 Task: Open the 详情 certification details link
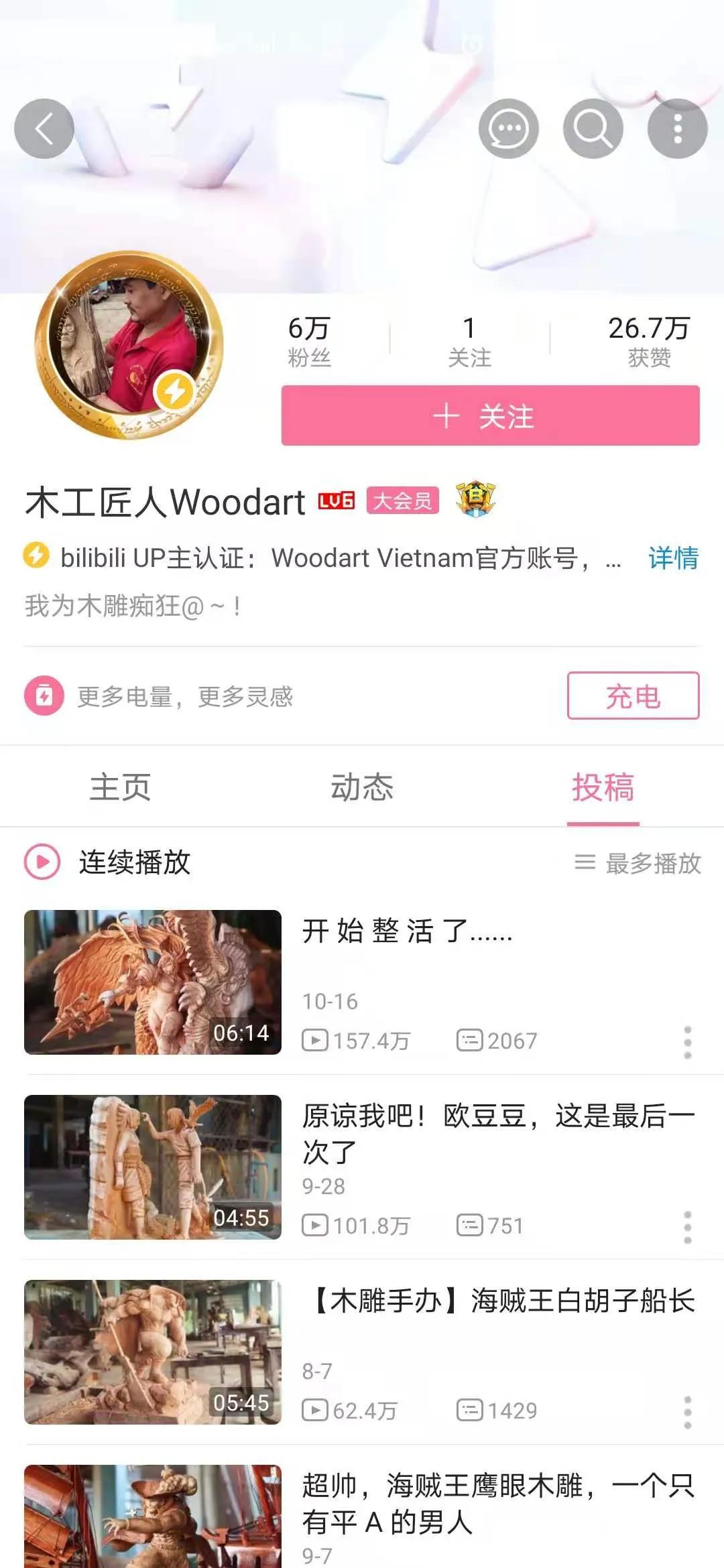point(673,558)
